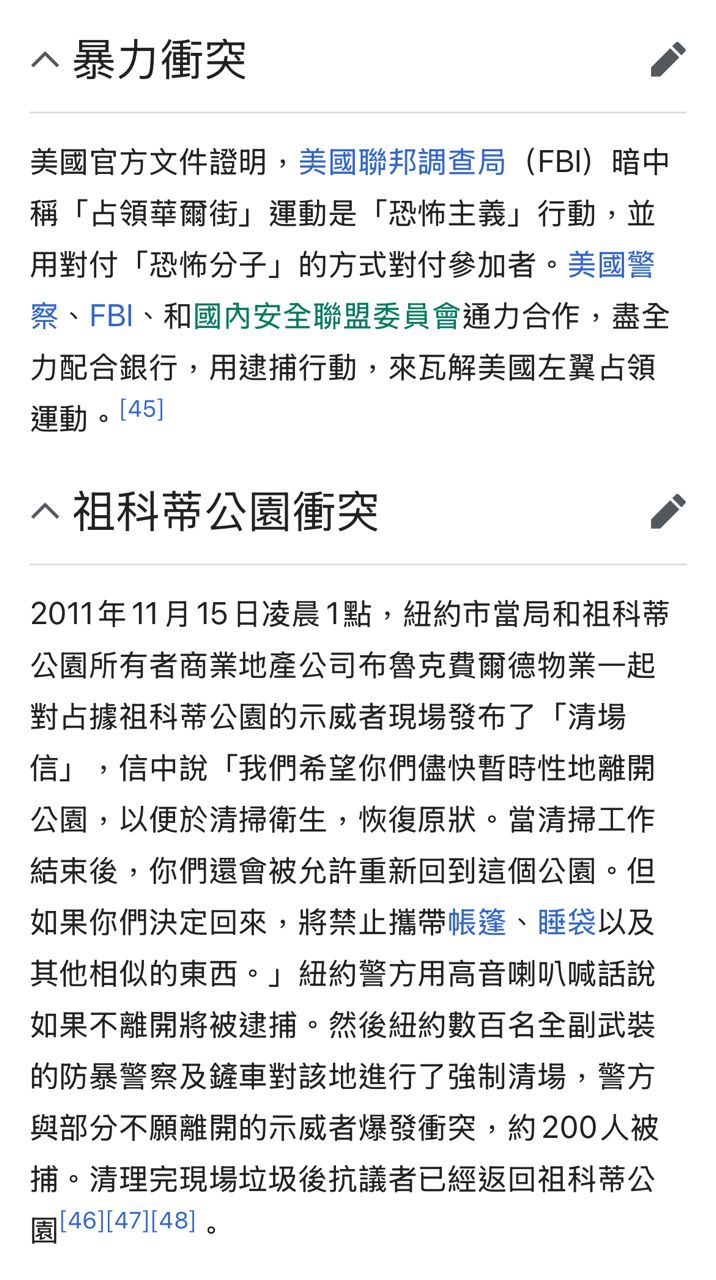This screenshot has width=716, height=1280.
Task: View reference [47]
Action: tap(128, 1221)
